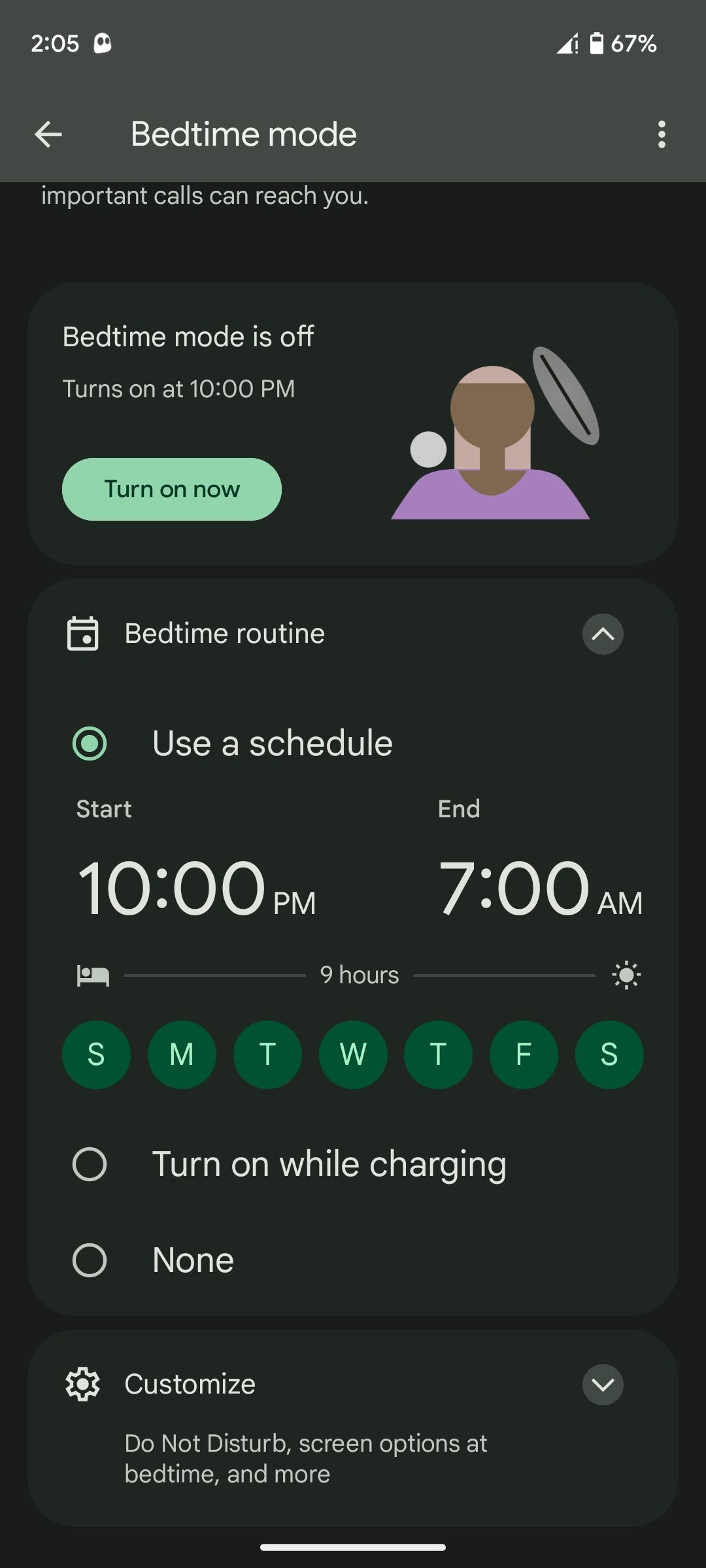Tap the battery indicator in status bar
This screenshot has height=1568, width=706.
[x=597, y=43]
